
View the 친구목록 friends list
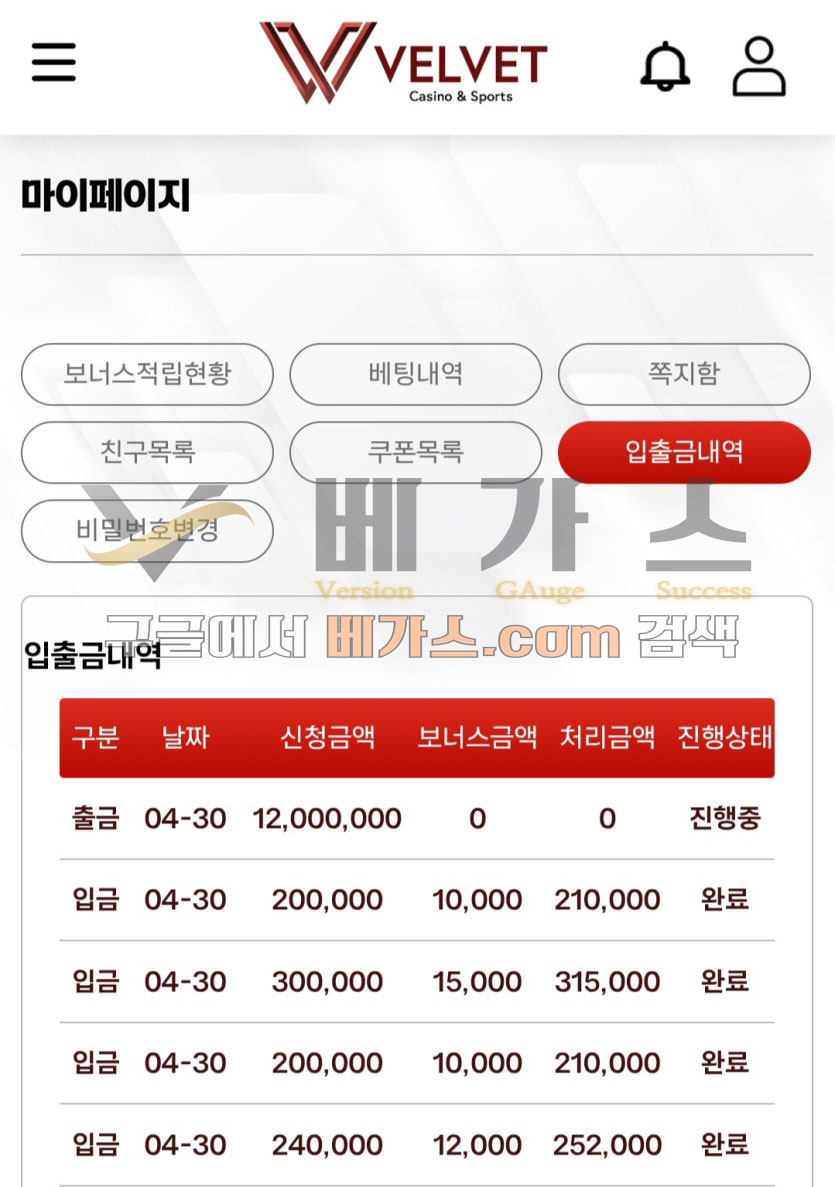click(147, 452)
